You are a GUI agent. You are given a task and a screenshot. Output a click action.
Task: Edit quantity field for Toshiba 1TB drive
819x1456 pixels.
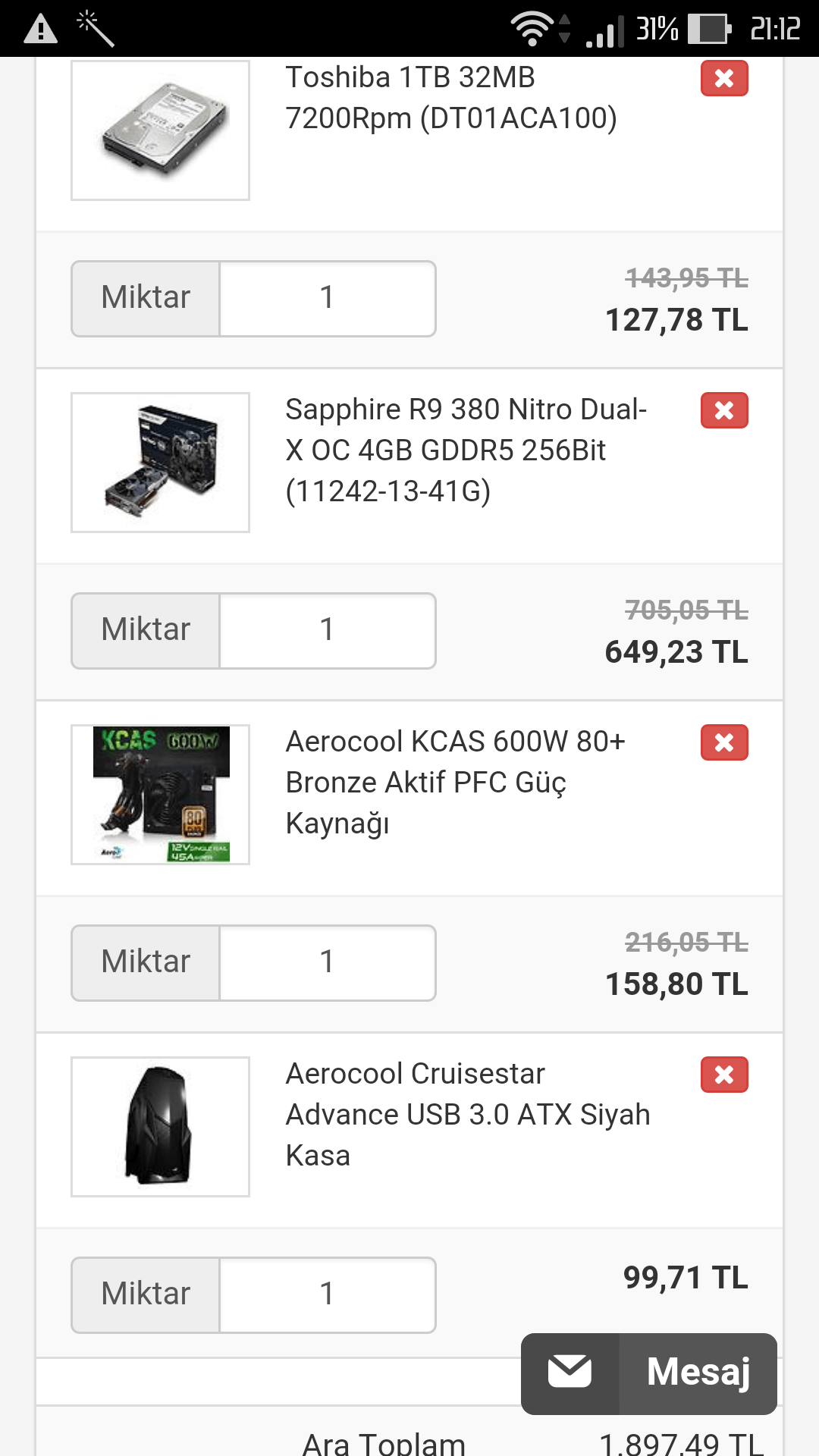click(328, 298)
